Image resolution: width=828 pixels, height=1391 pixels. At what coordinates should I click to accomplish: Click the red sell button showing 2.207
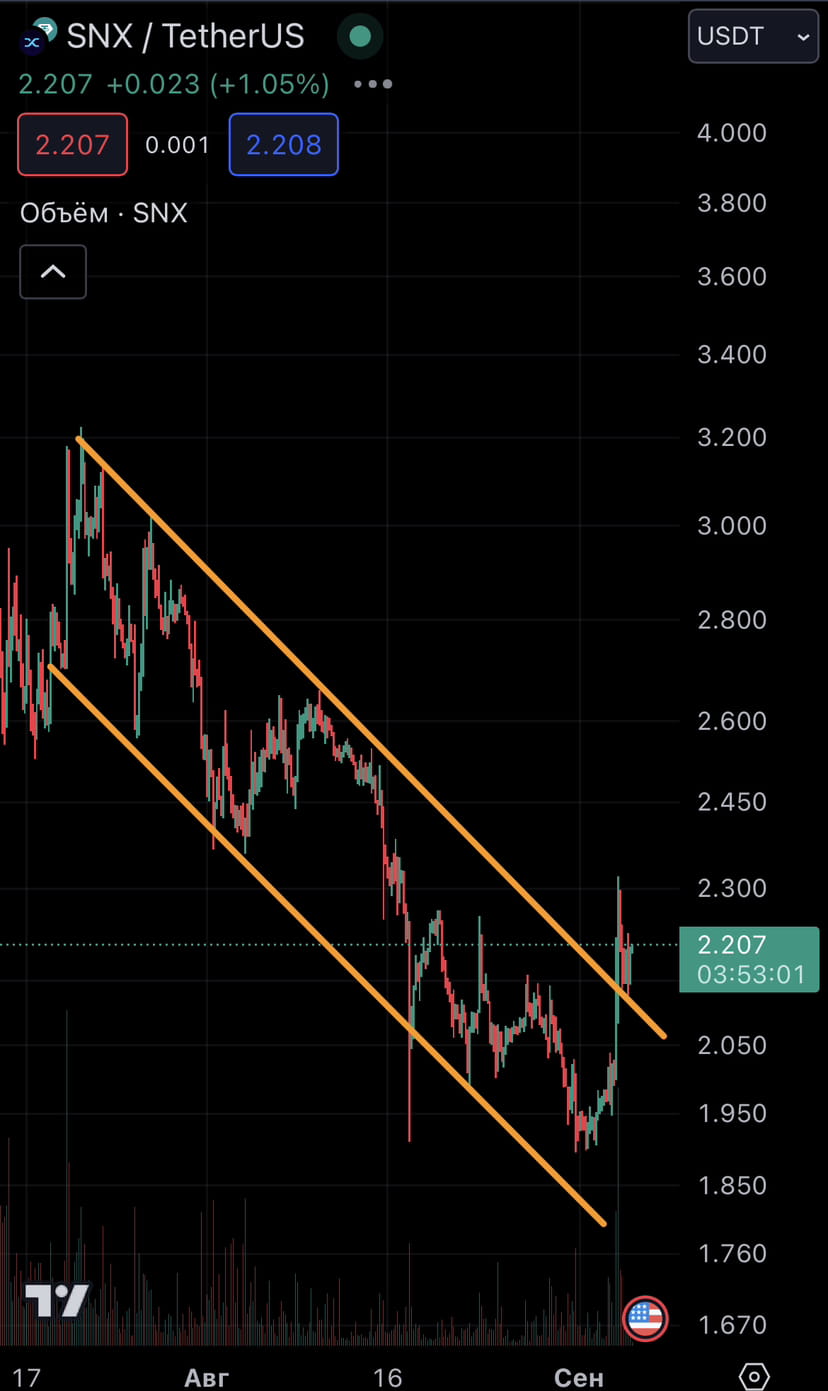pos(72,144)
